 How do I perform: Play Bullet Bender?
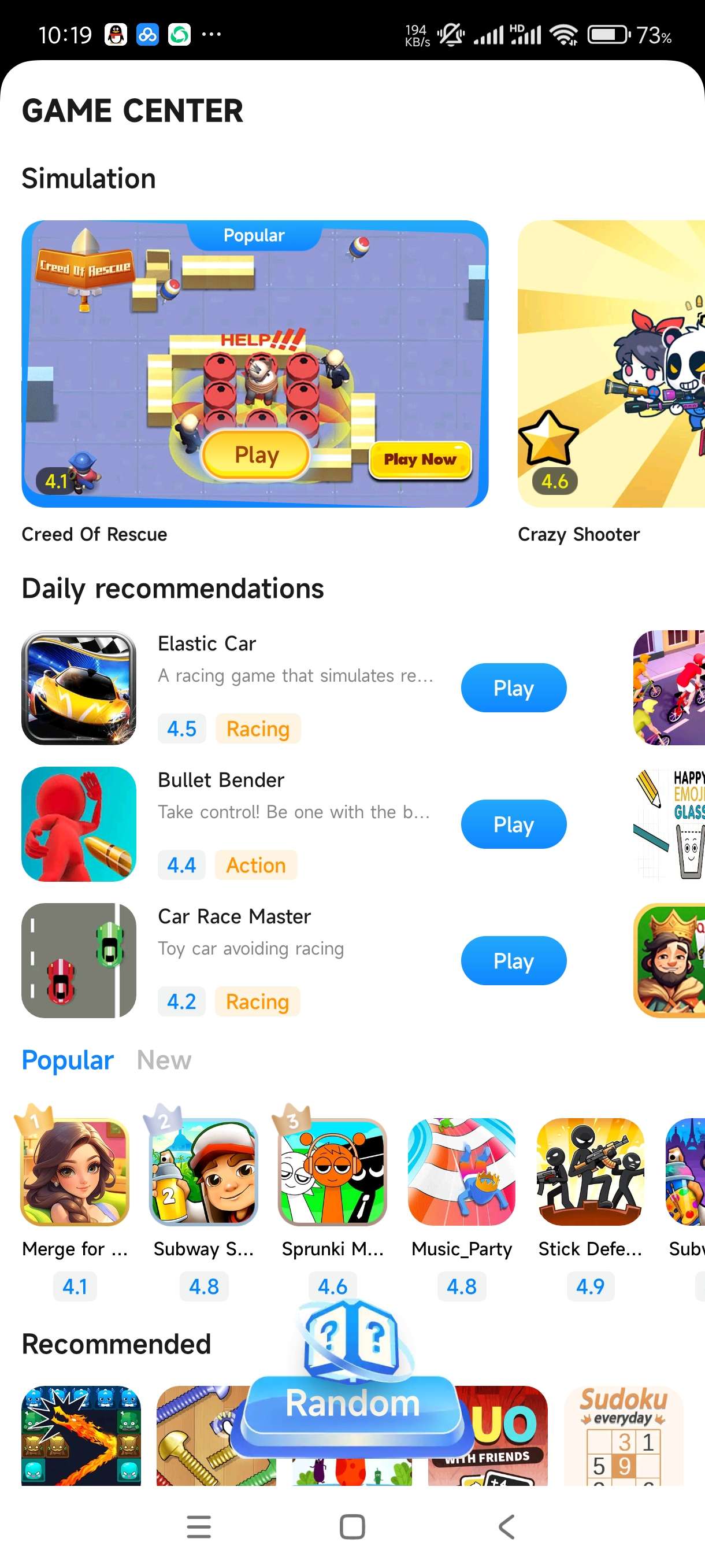(513, 824)
